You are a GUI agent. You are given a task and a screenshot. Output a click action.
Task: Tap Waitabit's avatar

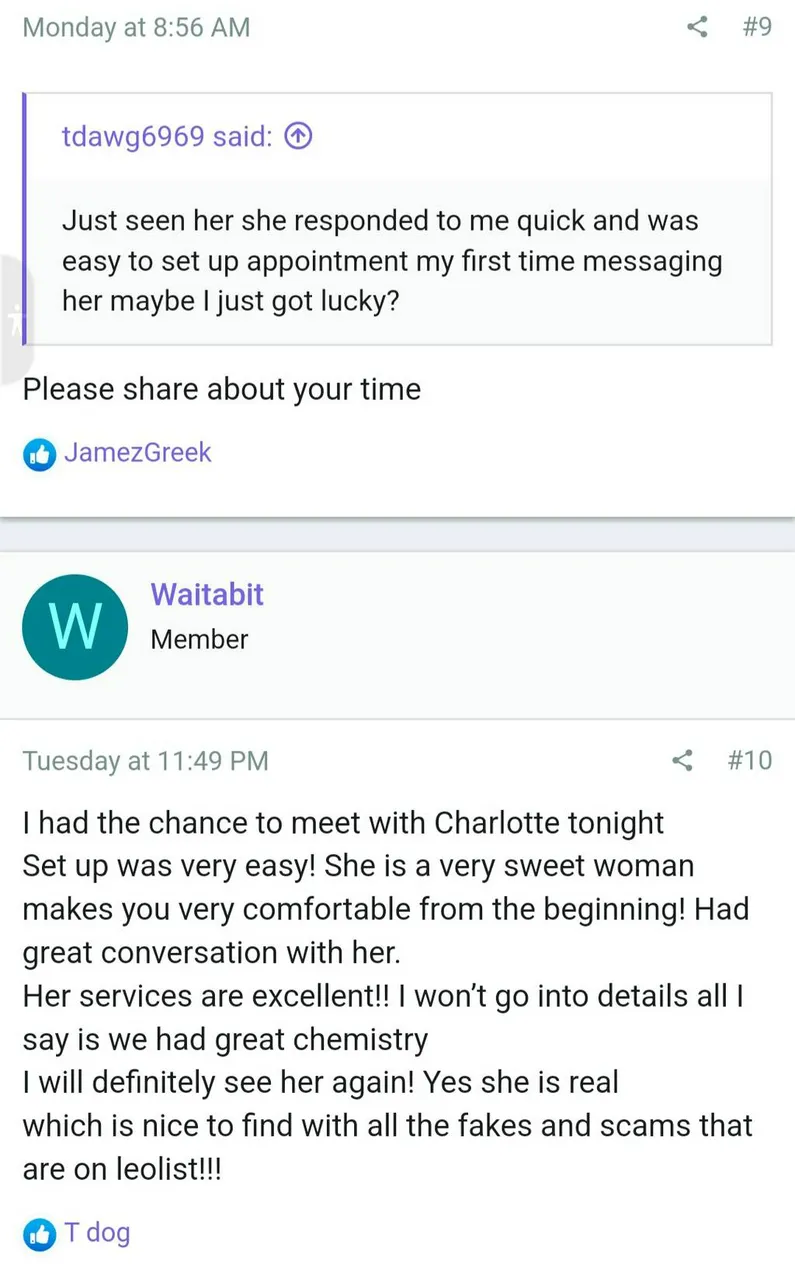(x=75, y=627)
